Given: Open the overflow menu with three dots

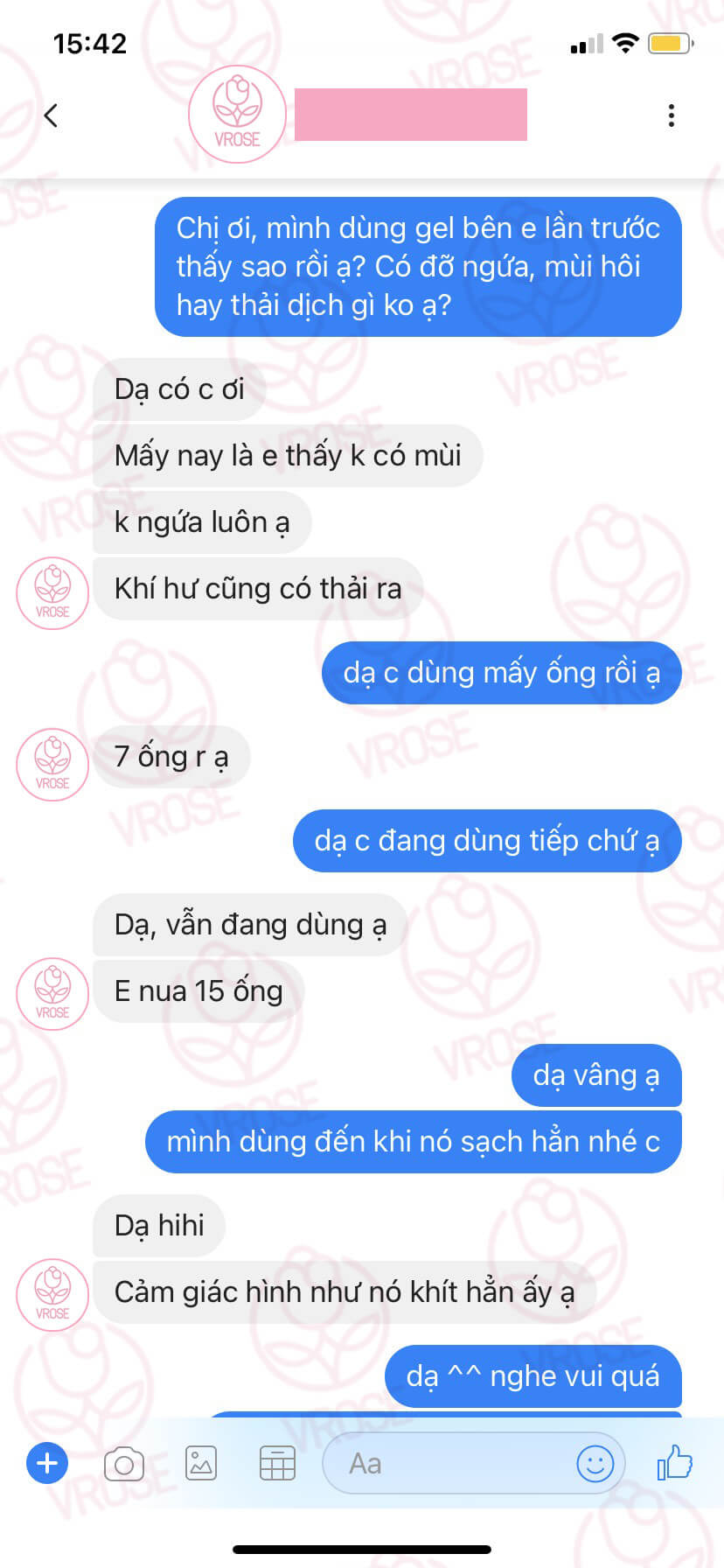Looking at the screenshot, I should pos(671,115).
